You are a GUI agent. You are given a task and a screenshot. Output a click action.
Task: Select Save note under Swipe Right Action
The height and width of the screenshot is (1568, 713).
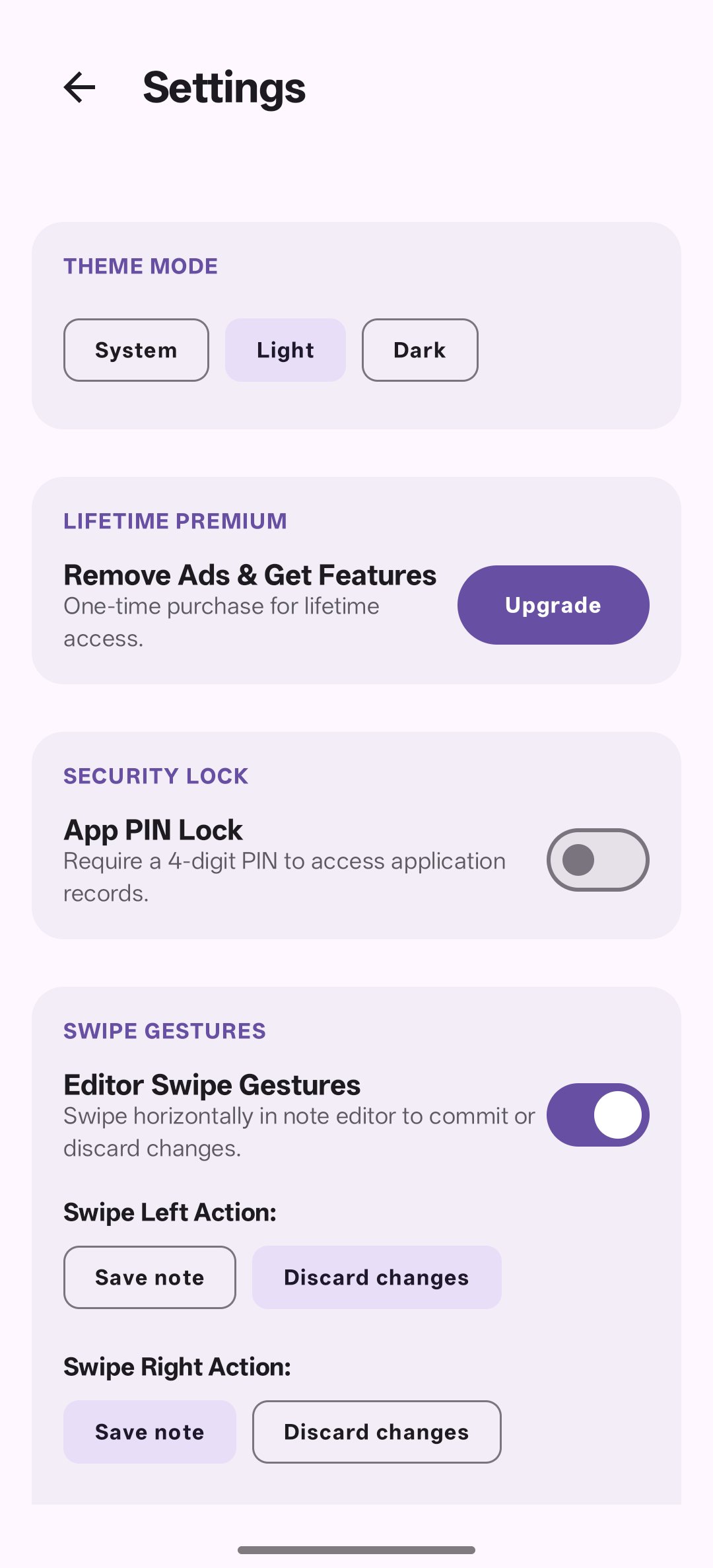(x=150, y=1432)
